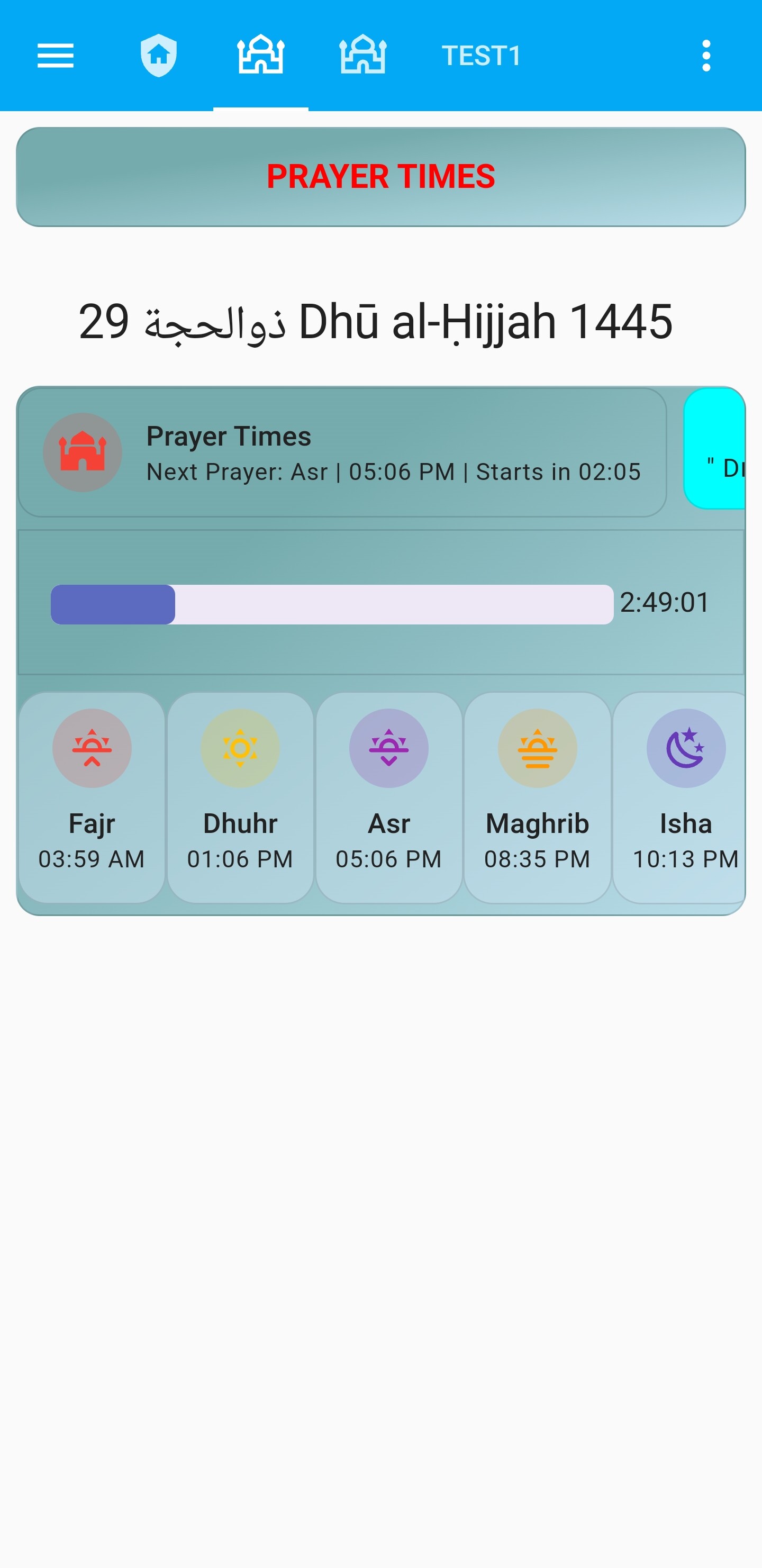The image size is (762, 1568).
Task: Switch to the first mosque tab
Action: (x=260, y=56)
